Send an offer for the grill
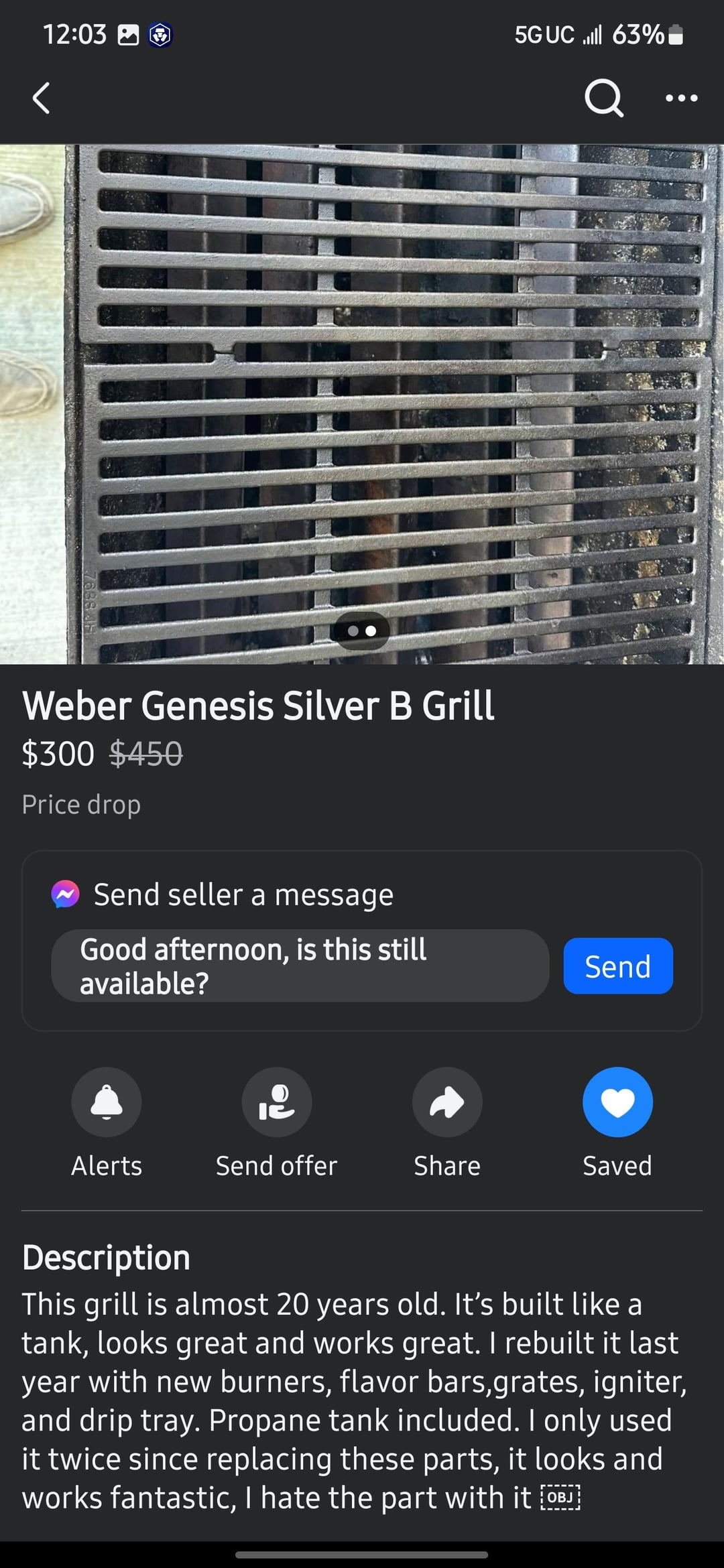 click(277, 1102)
